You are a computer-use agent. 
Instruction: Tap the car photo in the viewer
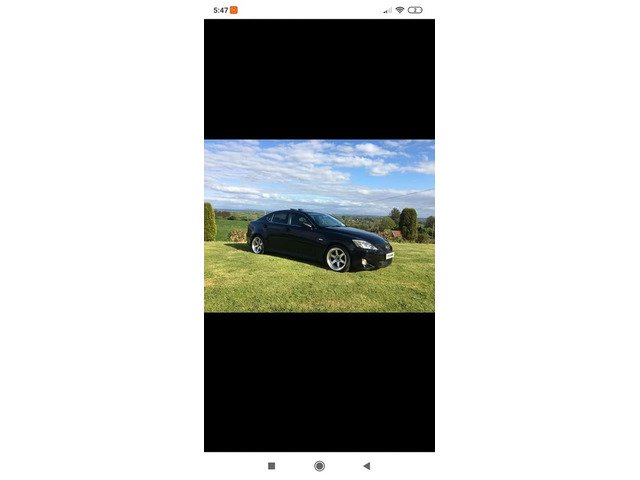(x=319, y=225)
